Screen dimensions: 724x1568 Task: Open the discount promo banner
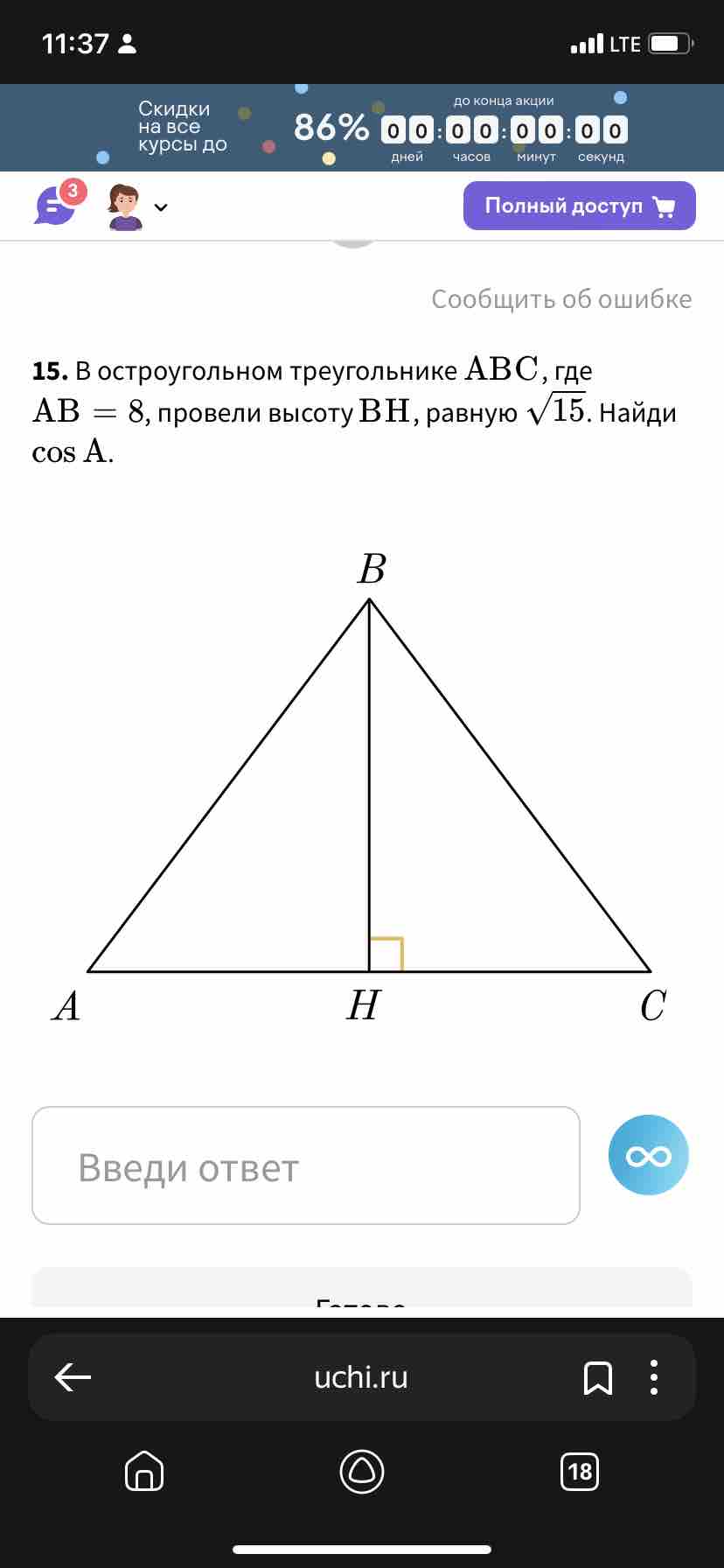coord(362,128)
